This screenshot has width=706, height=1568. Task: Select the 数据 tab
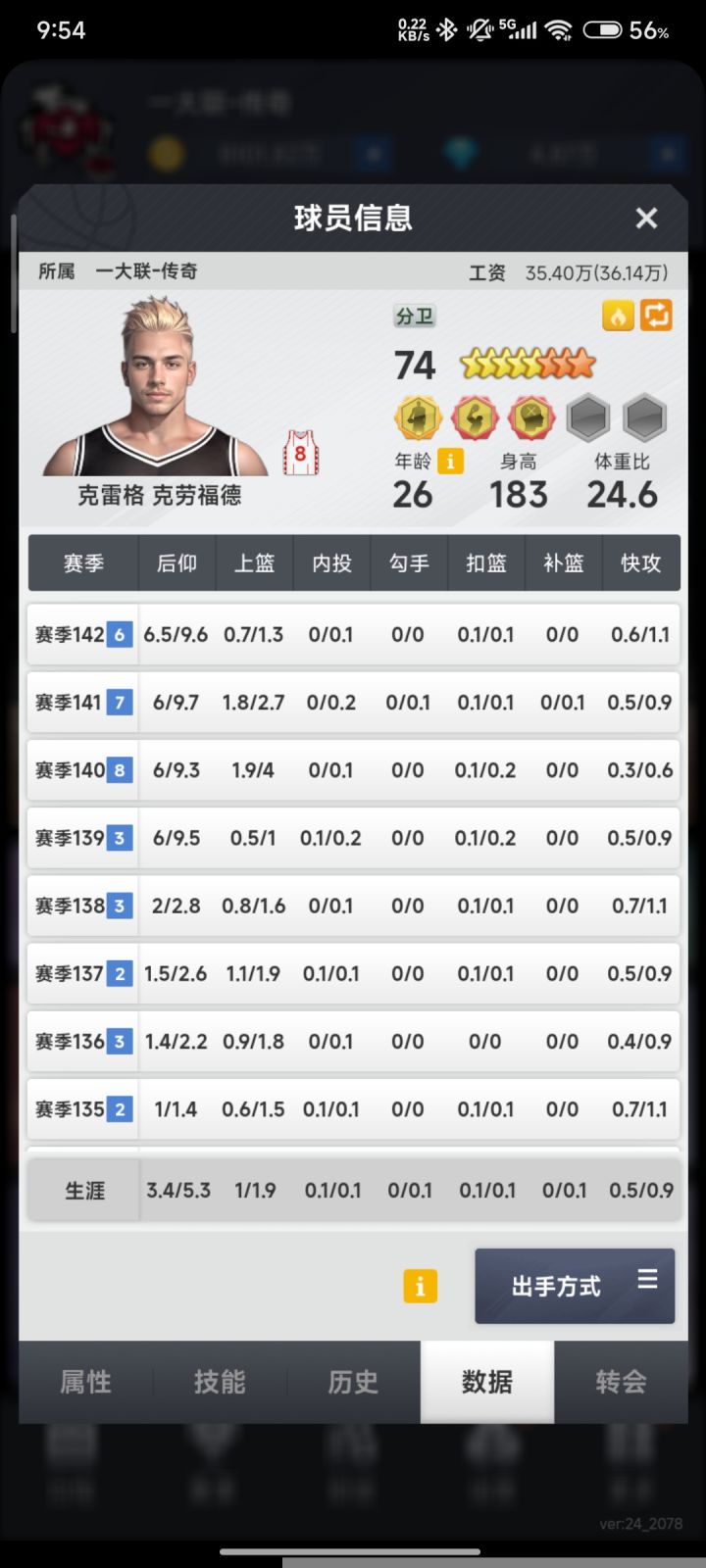[487, 1382]
